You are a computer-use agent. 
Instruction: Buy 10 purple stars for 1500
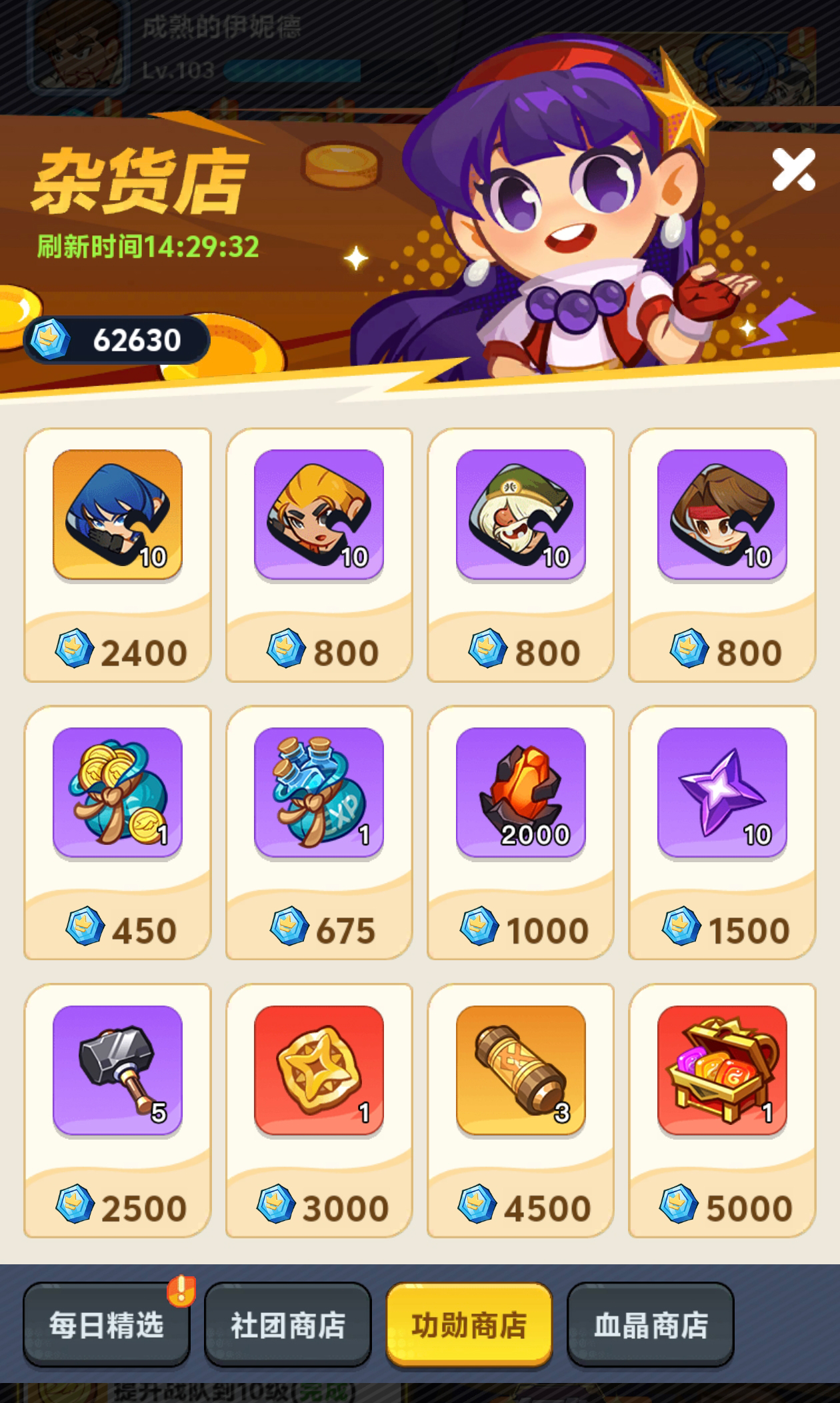pyautogui.click(x=722, y=832)
